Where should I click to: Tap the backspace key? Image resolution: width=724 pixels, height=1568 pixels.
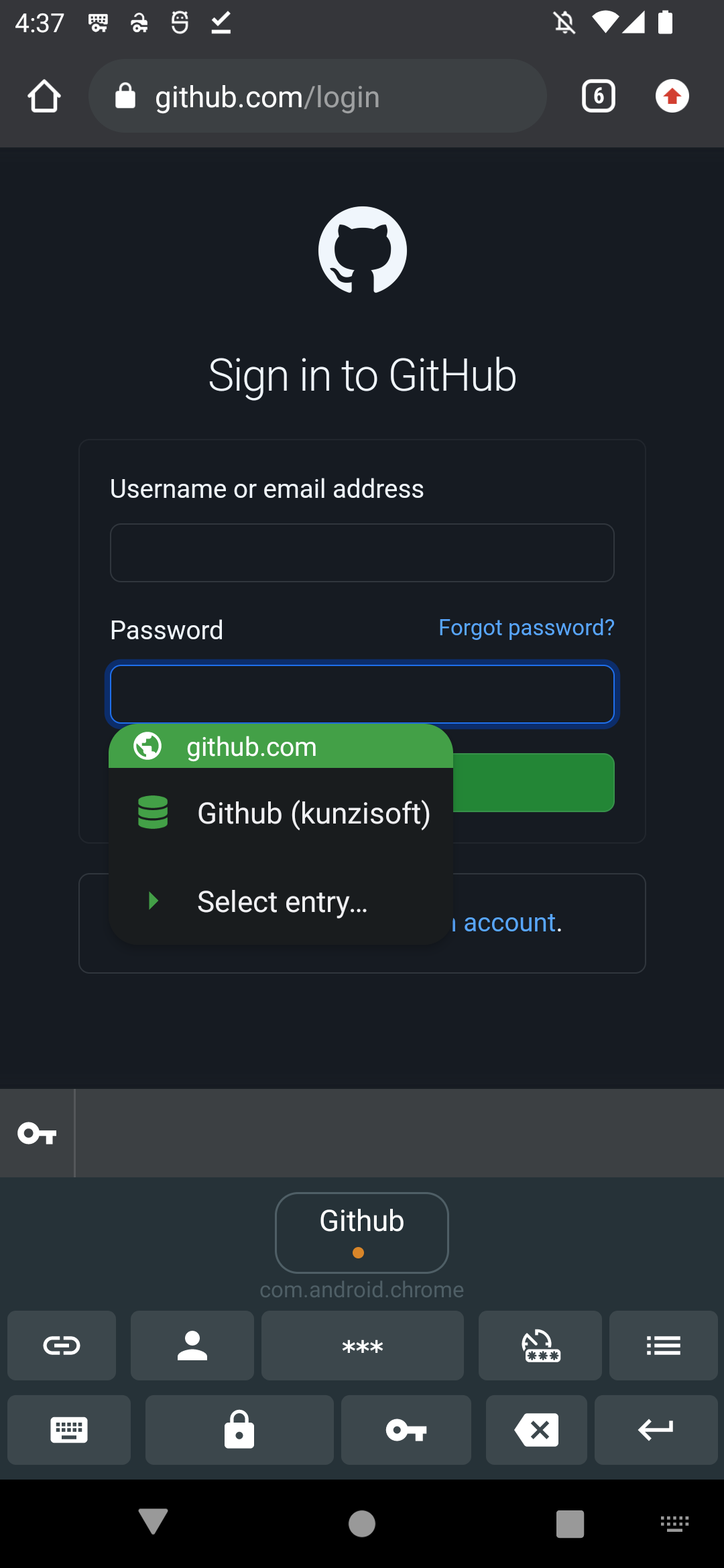[536, 1430]
